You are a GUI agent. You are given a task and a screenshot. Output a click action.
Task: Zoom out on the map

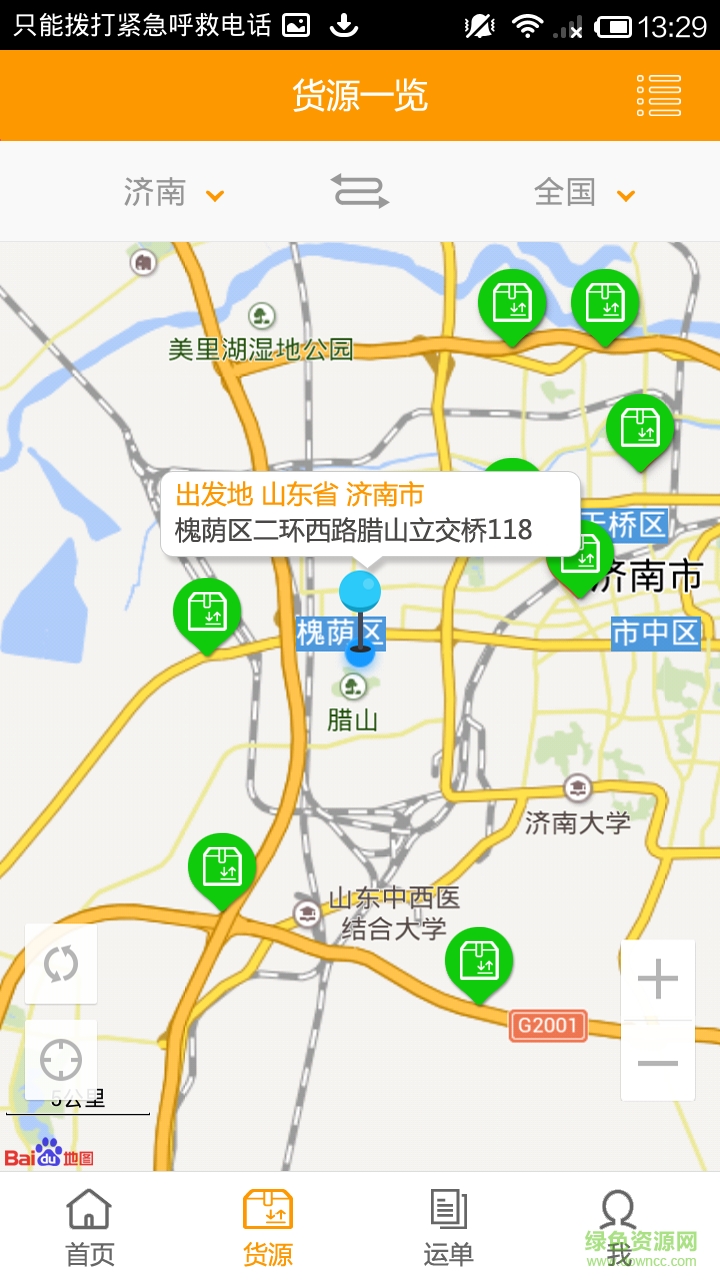(657, 1062)
